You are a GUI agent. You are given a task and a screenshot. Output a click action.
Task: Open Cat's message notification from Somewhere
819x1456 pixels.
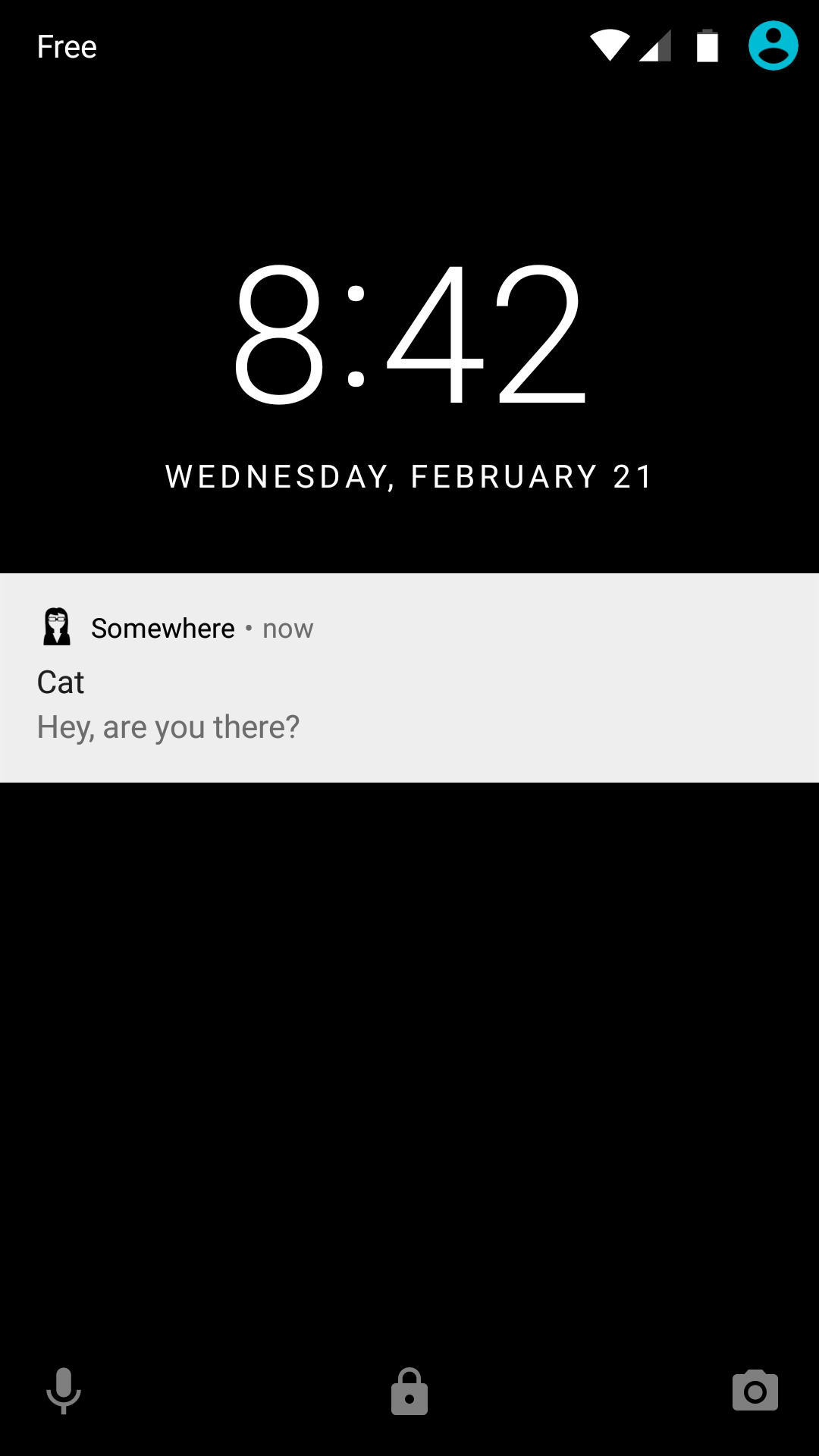pos(409,677)
